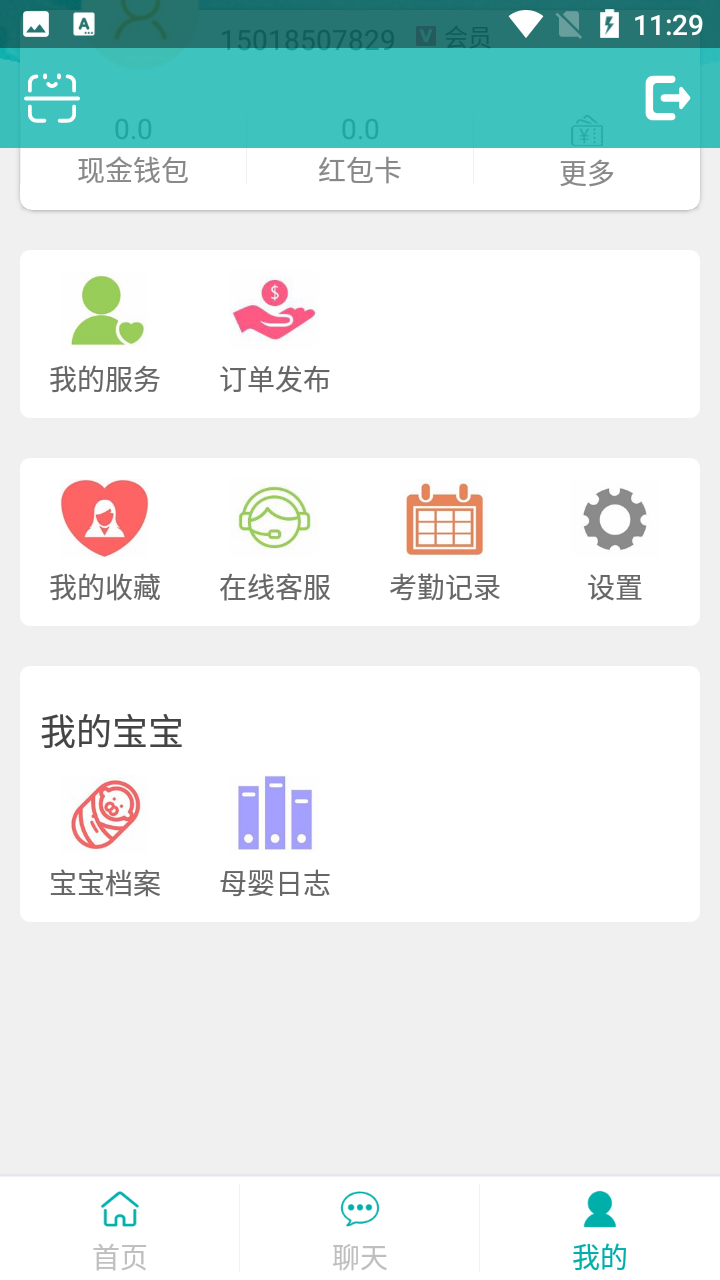Open 设置 settings
720x1280 pixels.
[615, 542]
